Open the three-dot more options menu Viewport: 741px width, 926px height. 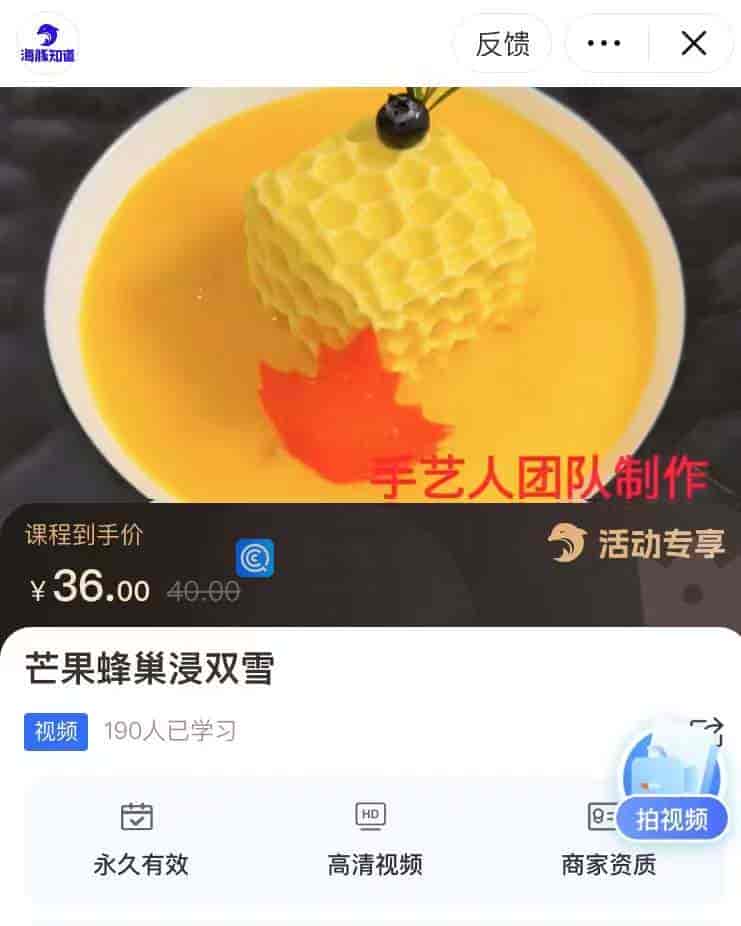(604, 43)
